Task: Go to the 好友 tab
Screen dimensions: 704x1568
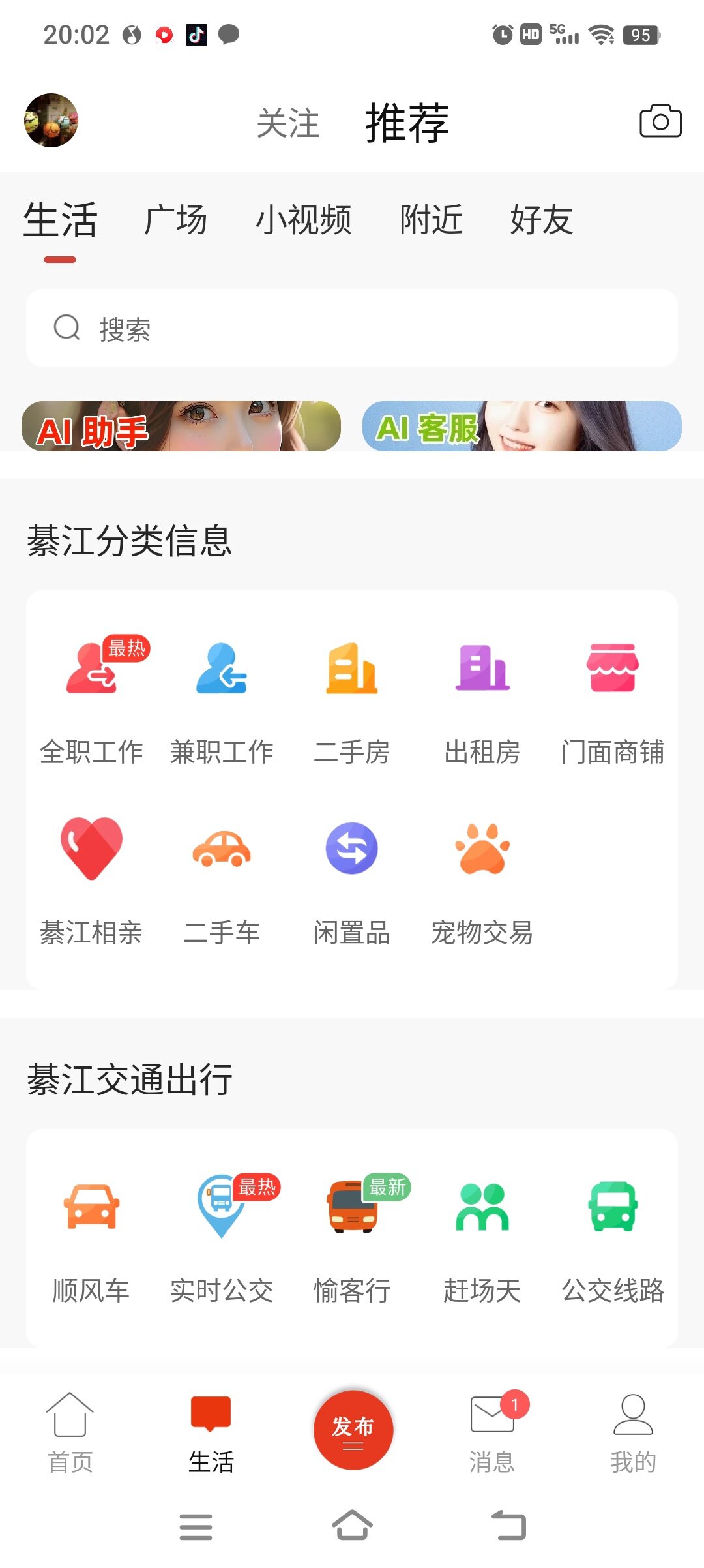Action: coord(541,220)
